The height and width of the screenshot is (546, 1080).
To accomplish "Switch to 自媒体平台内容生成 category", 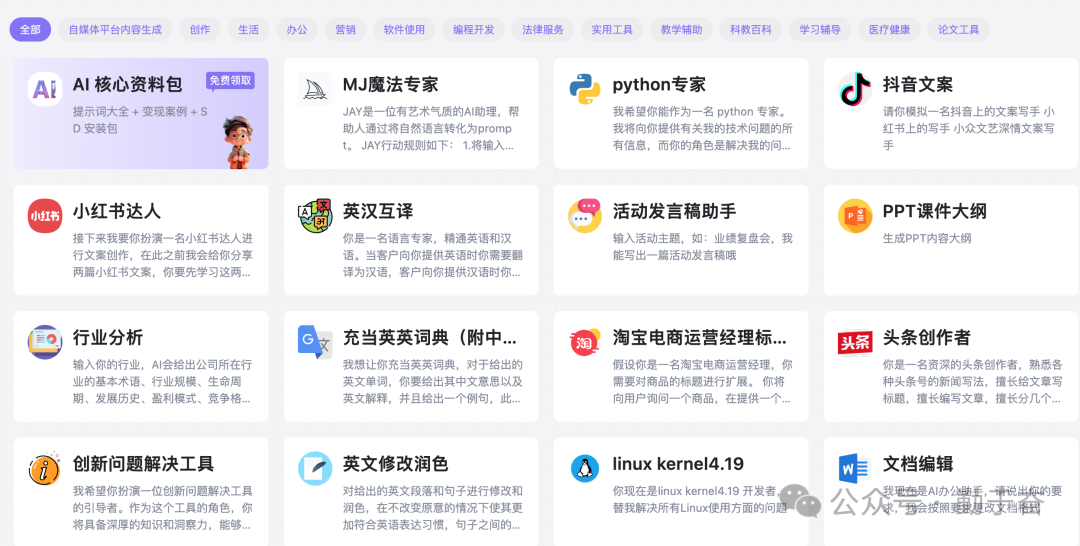I will click(115, 30).
